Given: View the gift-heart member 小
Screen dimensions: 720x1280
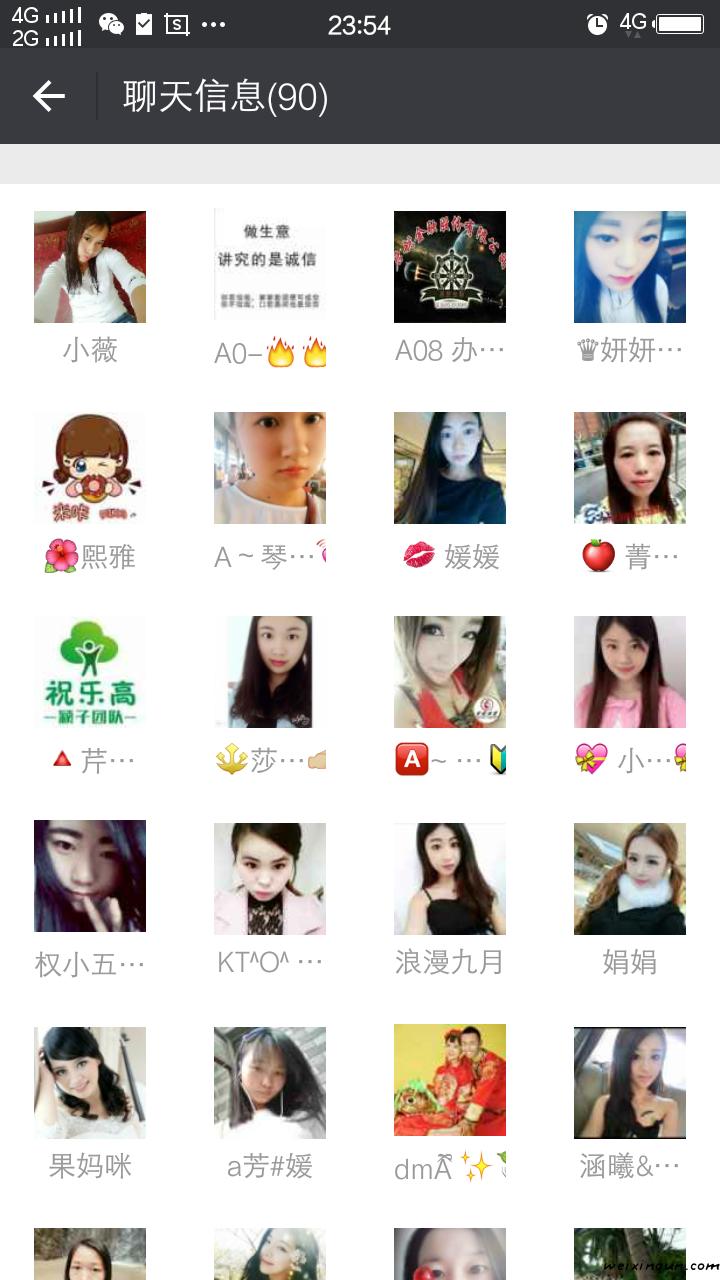Looking at the screenshot, I should (x=630, y=672).
